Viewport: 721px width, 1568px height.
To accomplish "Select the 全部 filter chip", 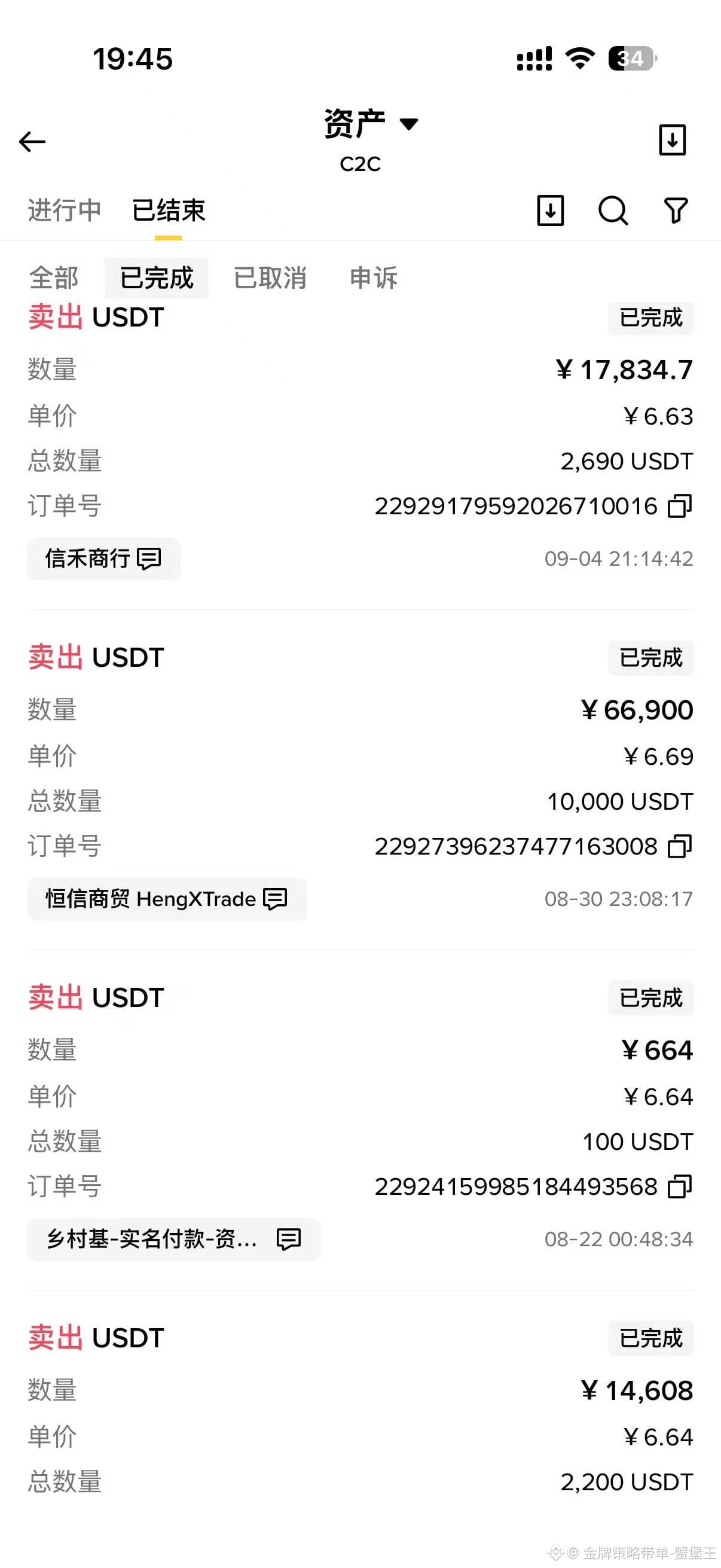I will click(54, 278).
